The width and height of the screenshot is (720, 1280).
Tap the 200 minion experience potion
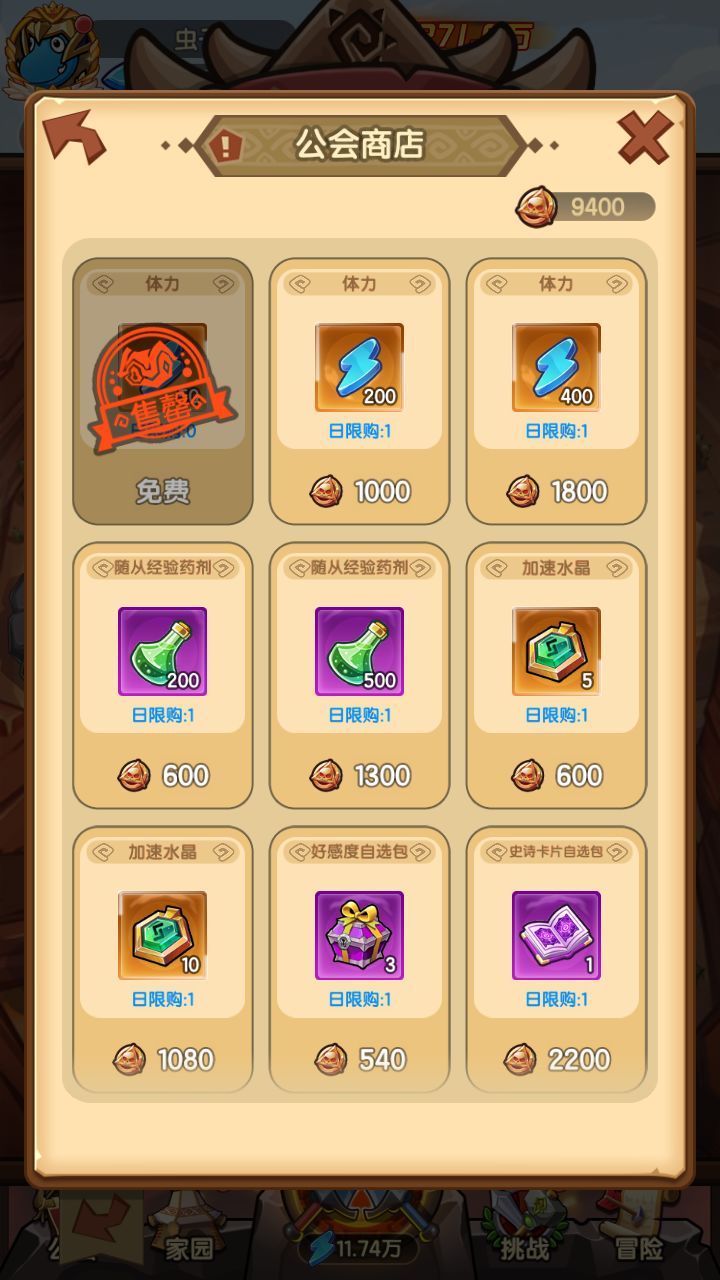tap(162, 652)
